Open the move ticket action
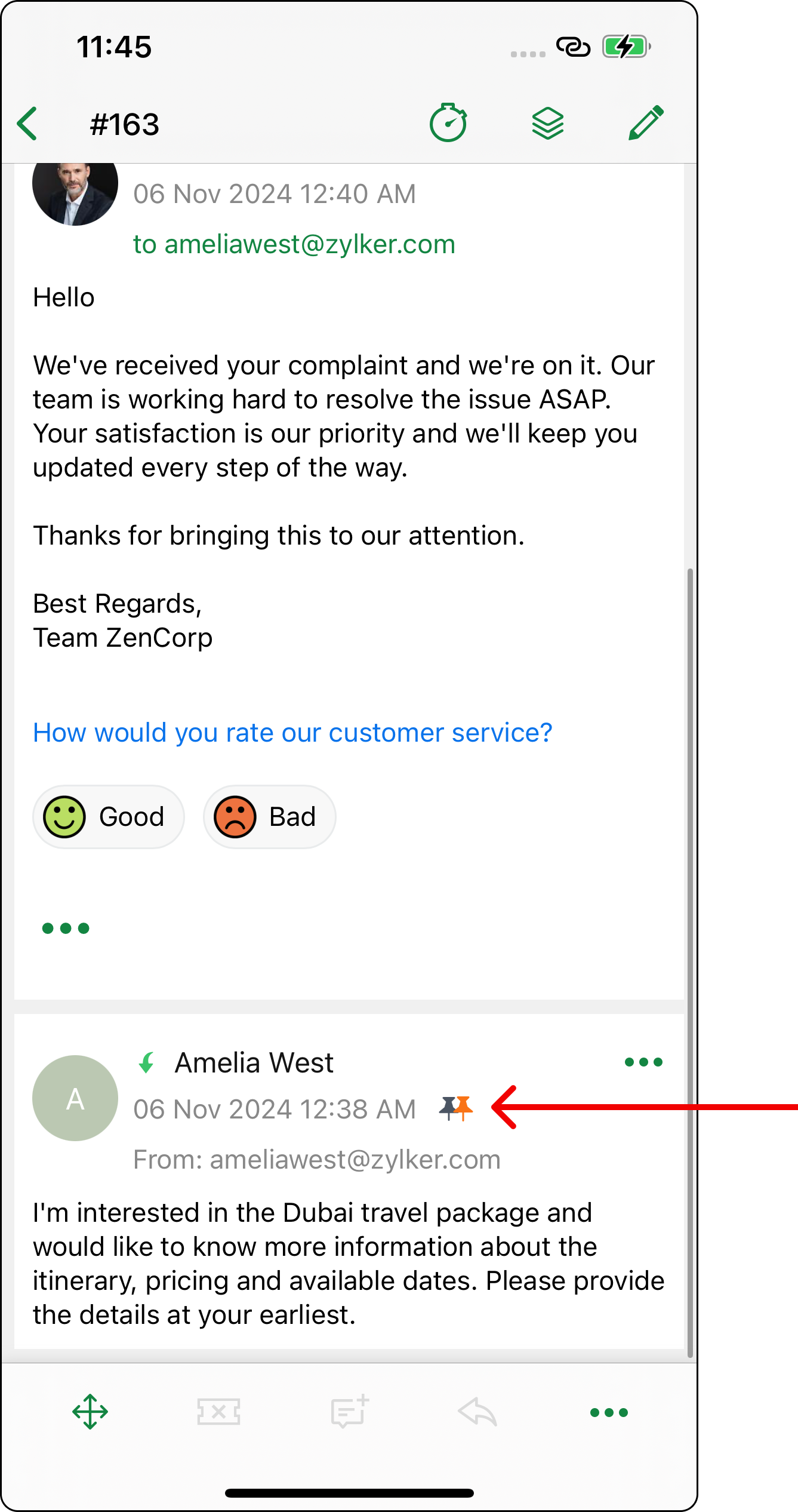The image size is (798, 1512). (x=90, y=1412)
